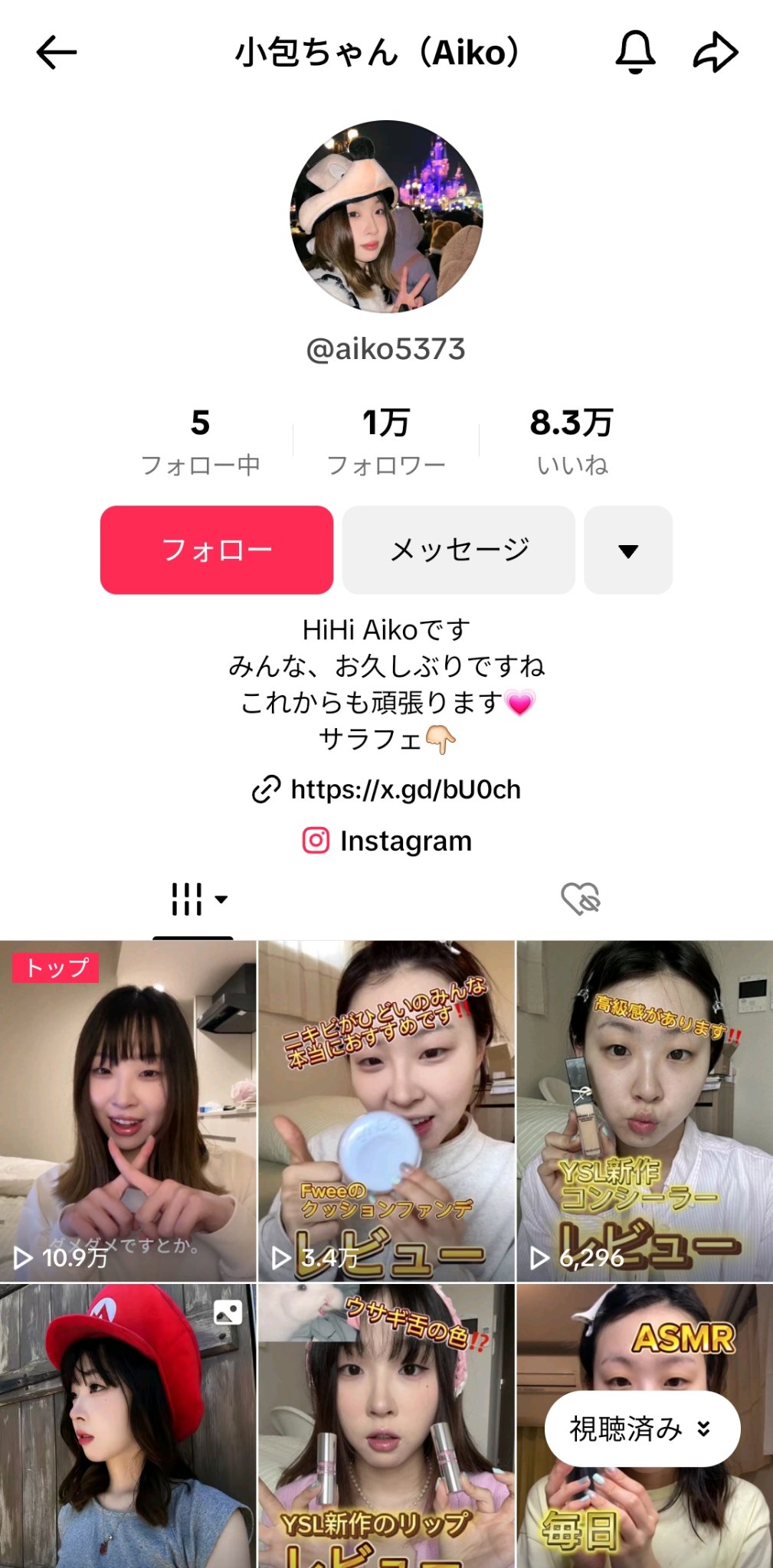This screenshot has width=773, height=1568.
Task: Play the YSL concealer review video
Action: tap(644, 1110)
